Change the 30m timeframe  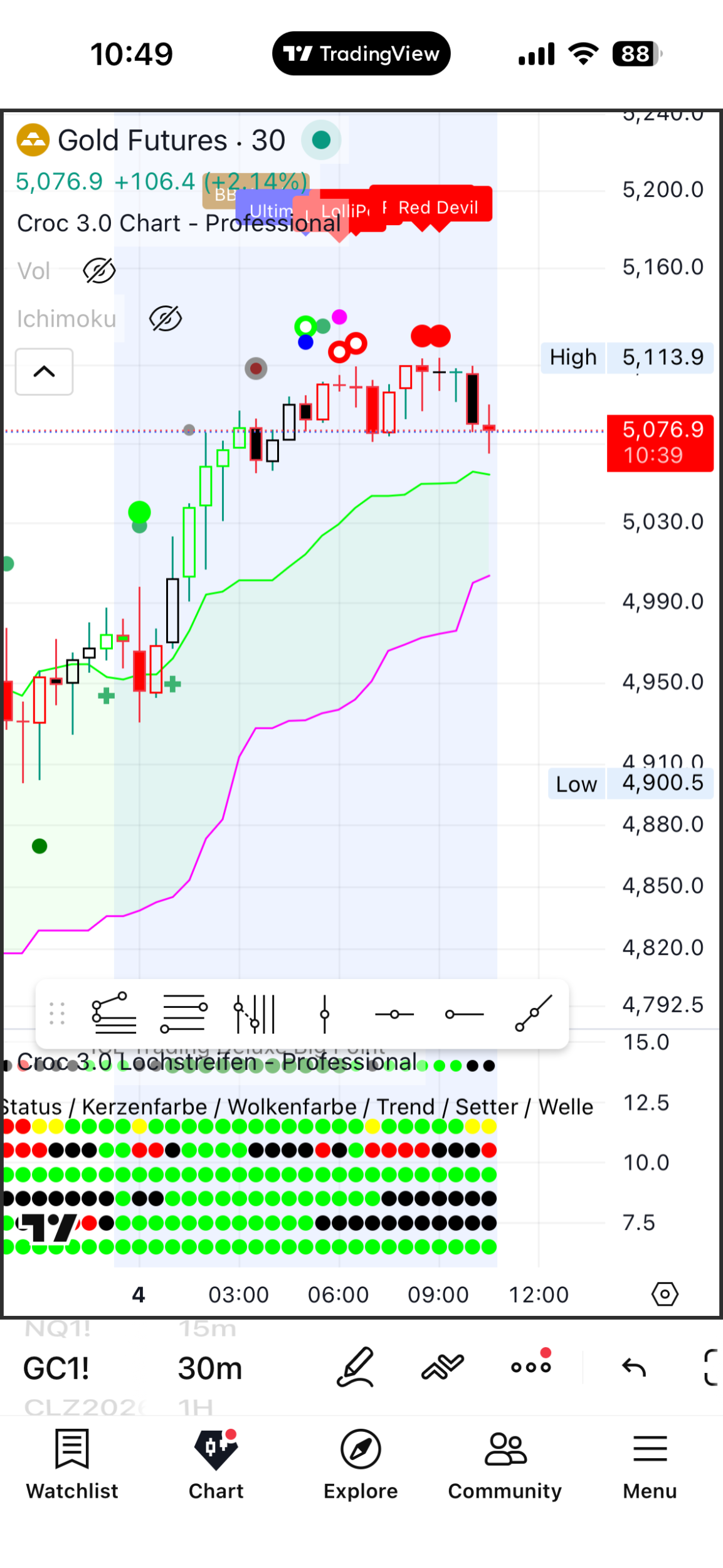point(210,1368)
